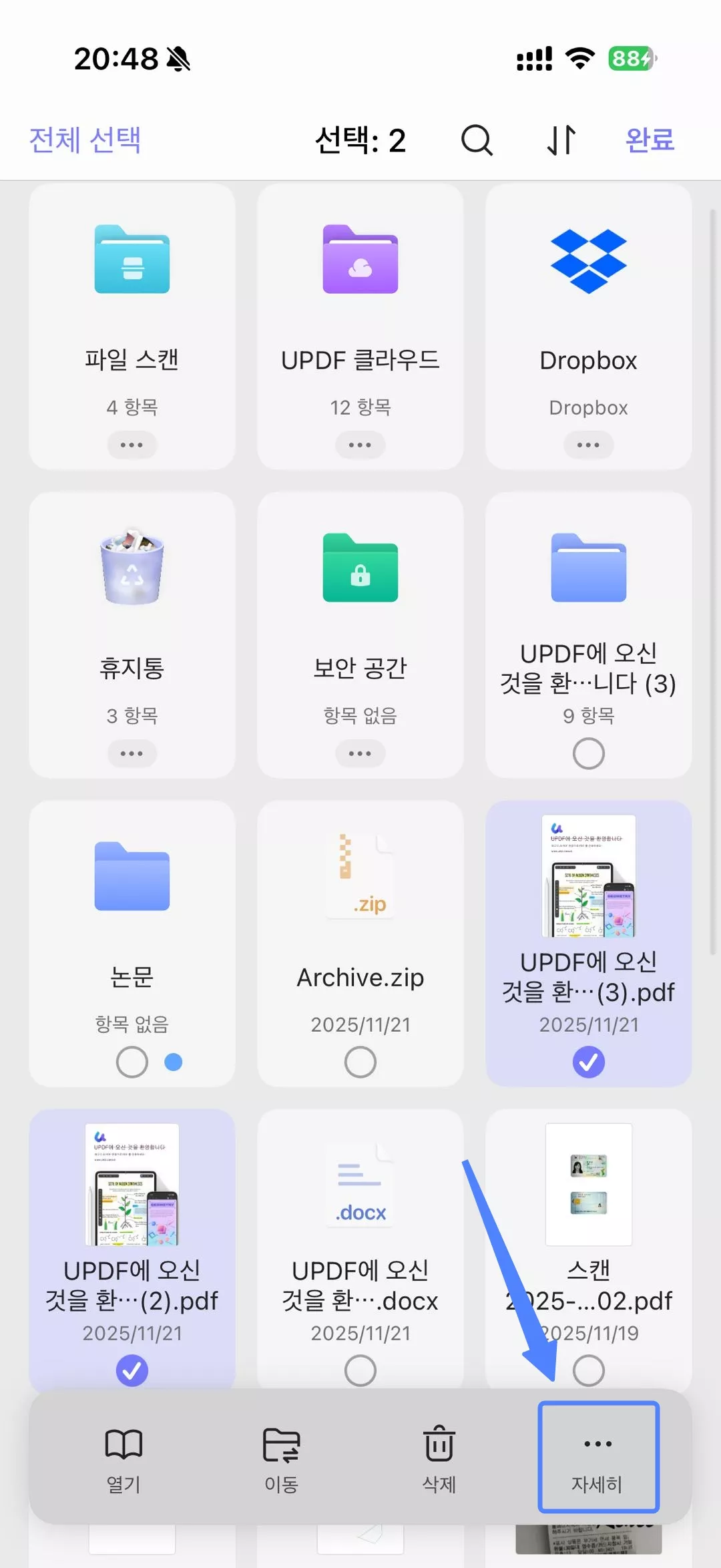Tap 전체 선택 to select all items
Image resolution: width=721 pixels, height=1568 pixels.
coord(84,140)
